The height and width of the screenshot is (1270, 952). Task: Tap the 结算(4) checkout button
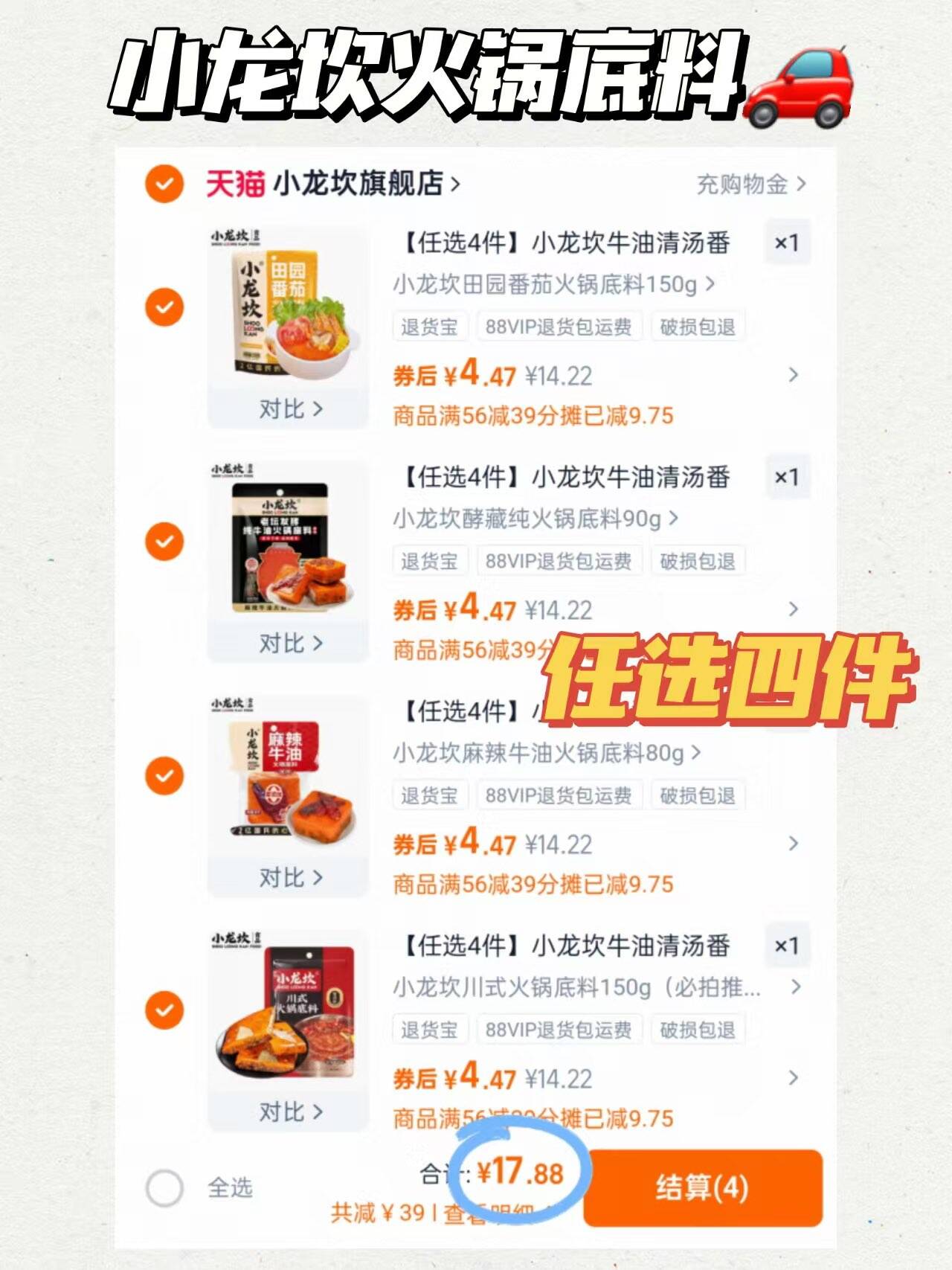704,1188
